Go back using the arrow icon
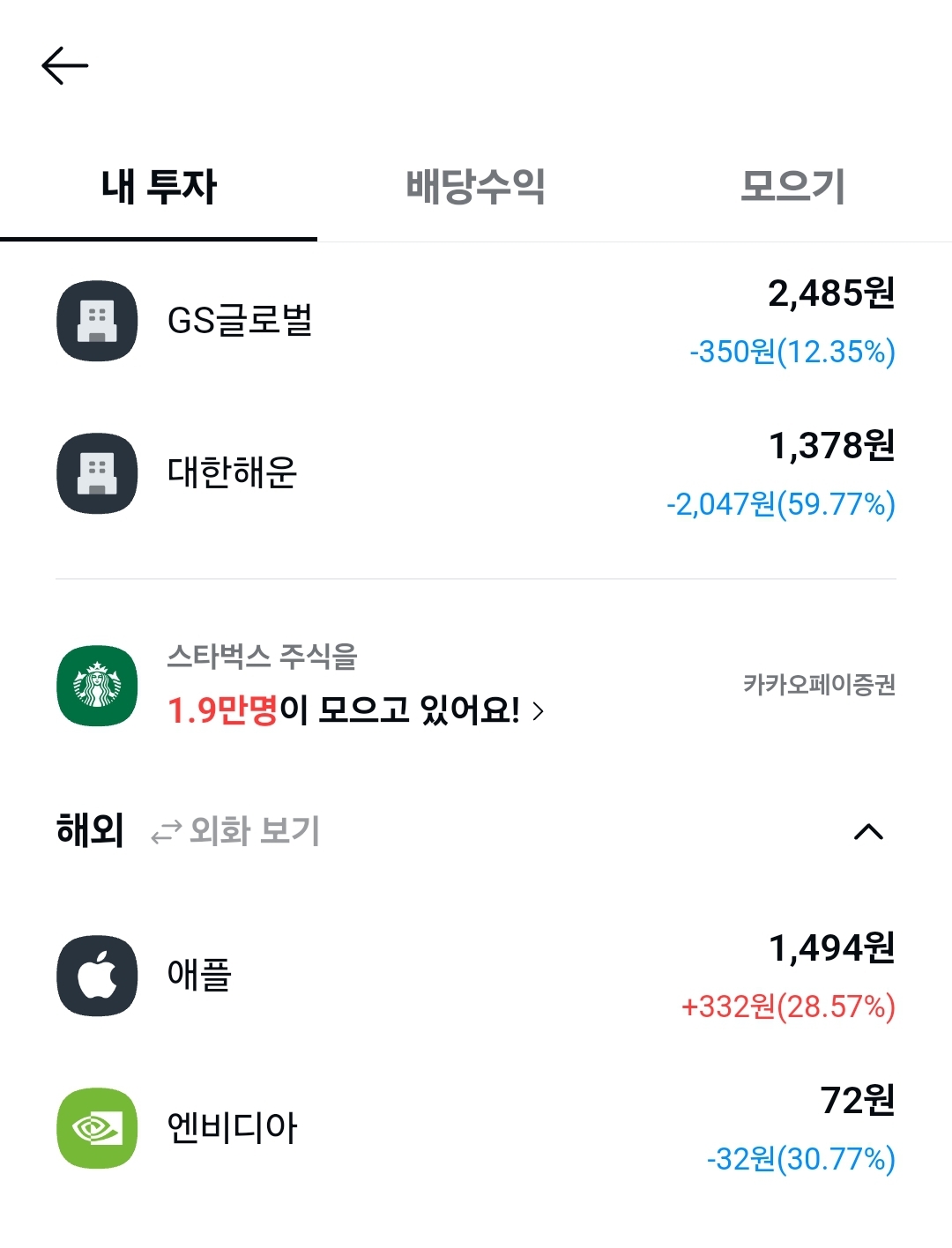 (65, 66)
